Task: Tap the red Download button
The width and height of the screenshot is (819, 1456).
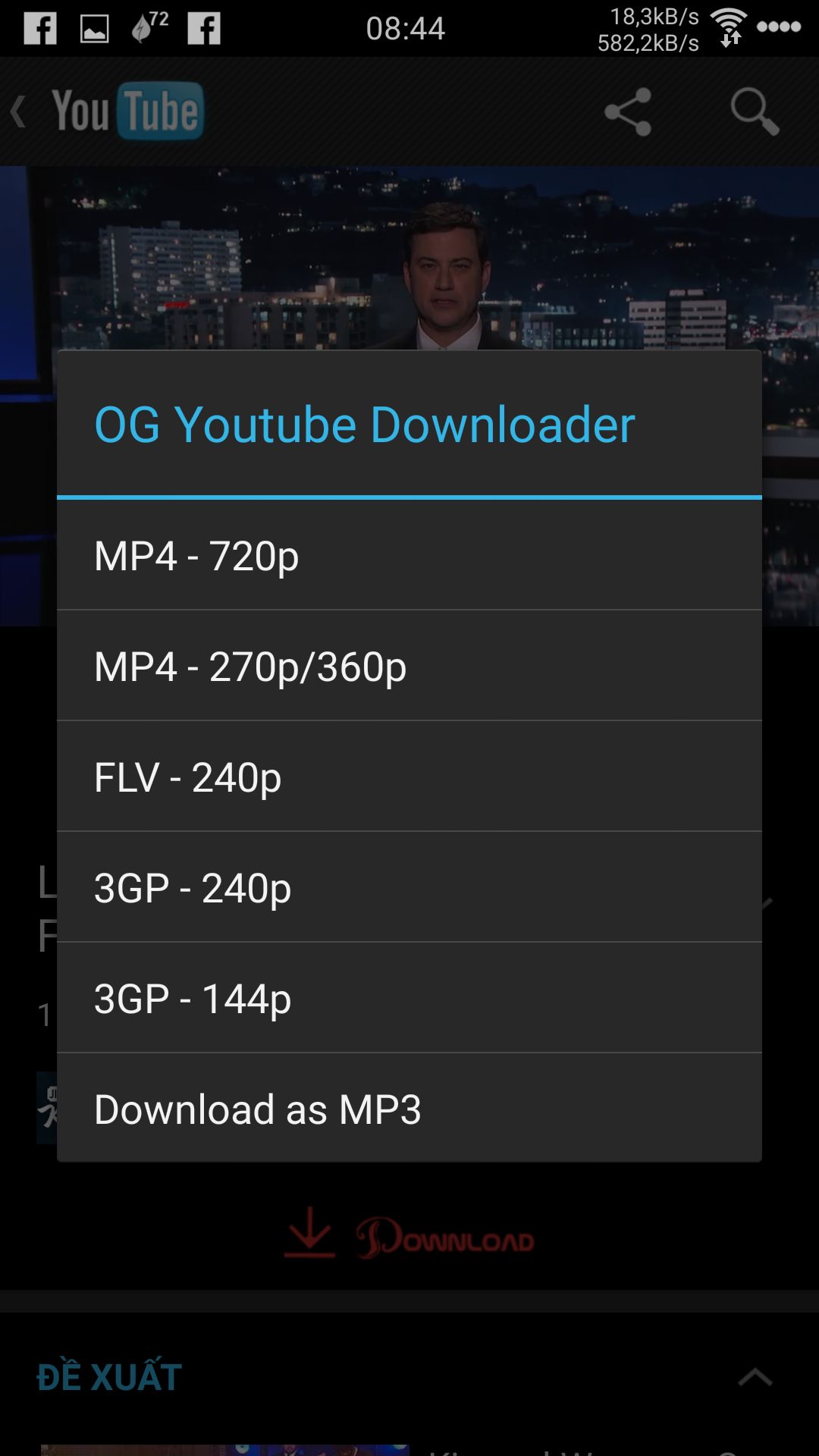Action: (409, 1235)
